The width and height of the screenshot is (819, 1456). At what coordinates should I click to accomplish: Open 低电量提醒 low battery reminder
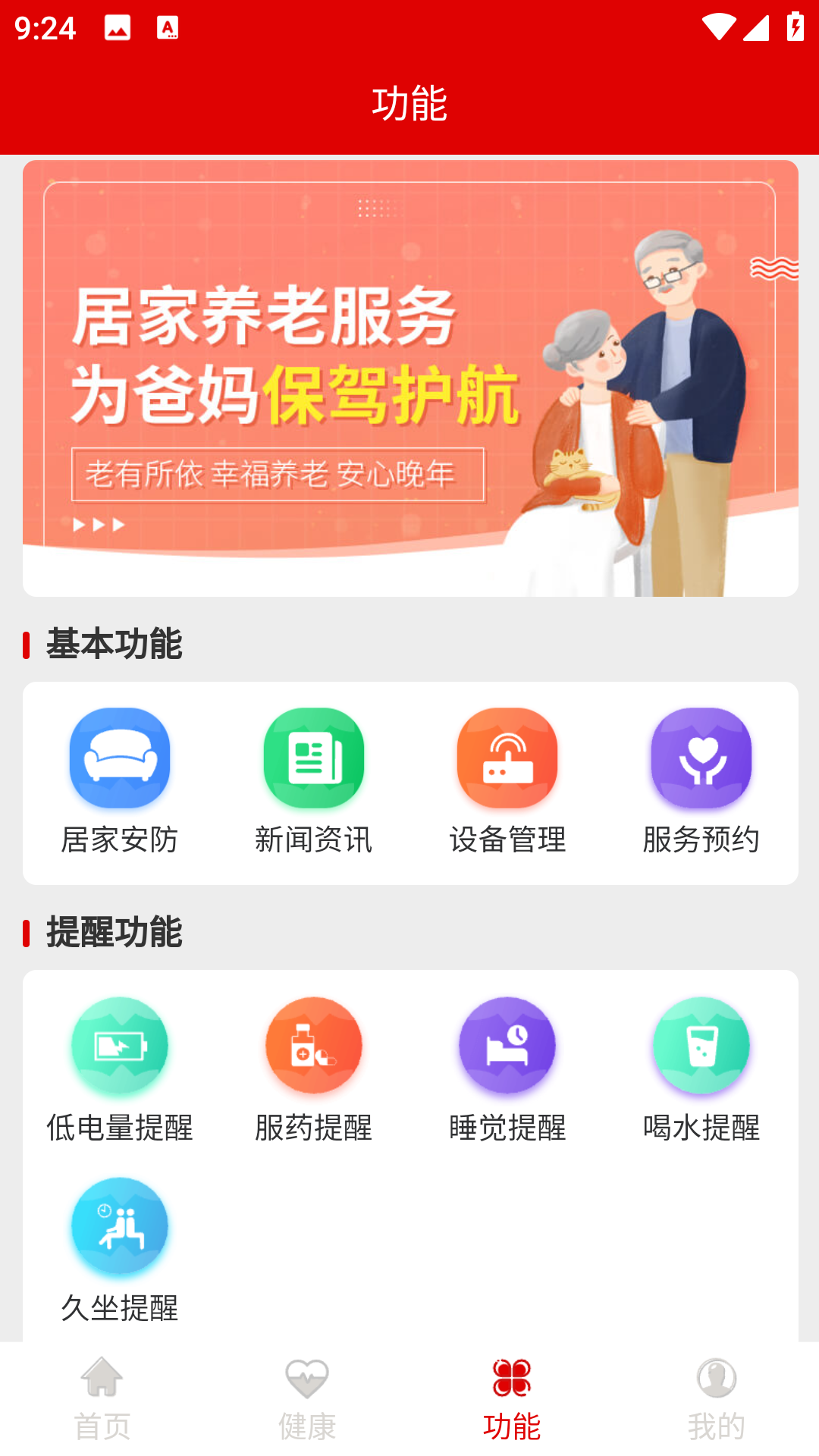coord(120,1069)
